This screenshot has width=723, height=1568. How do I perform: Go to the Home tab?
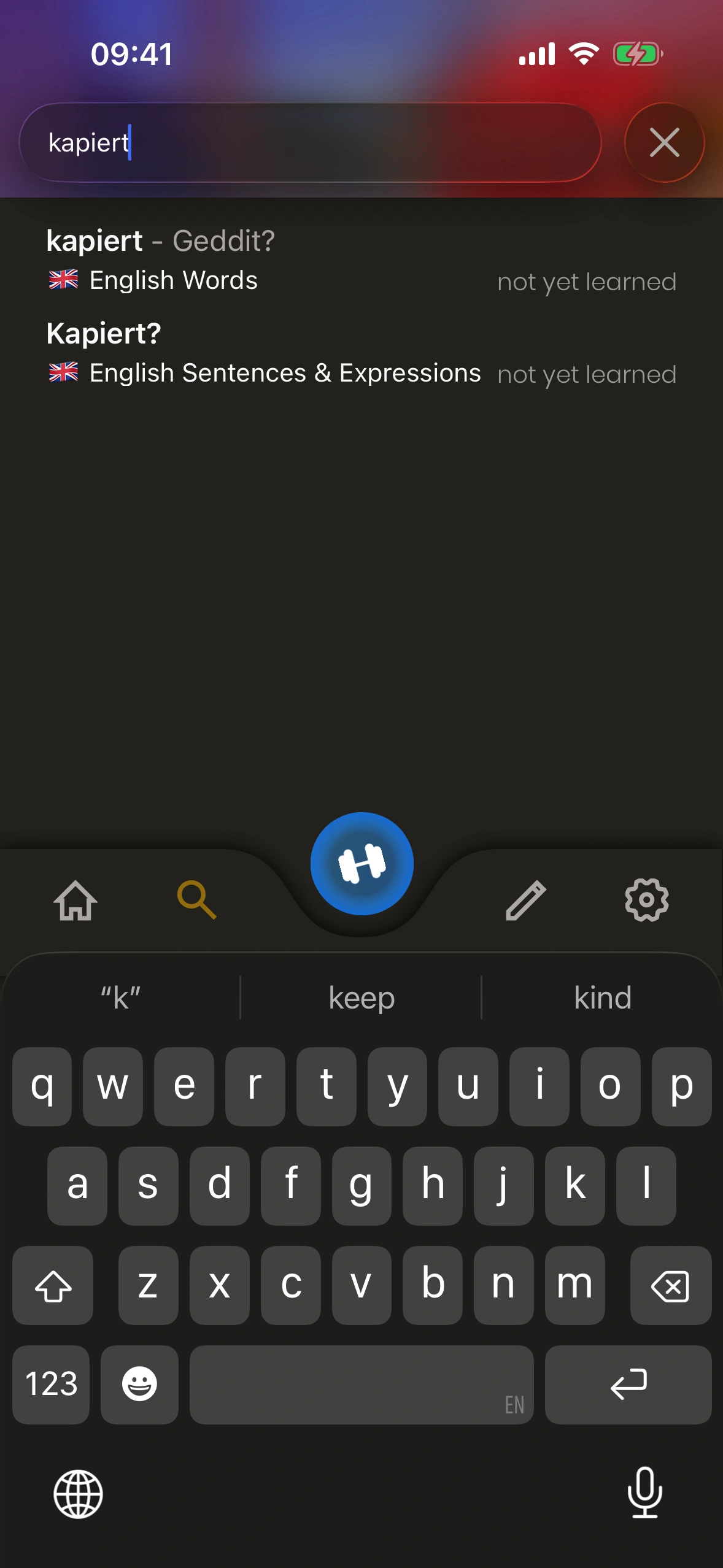click(x=75, y=900)
